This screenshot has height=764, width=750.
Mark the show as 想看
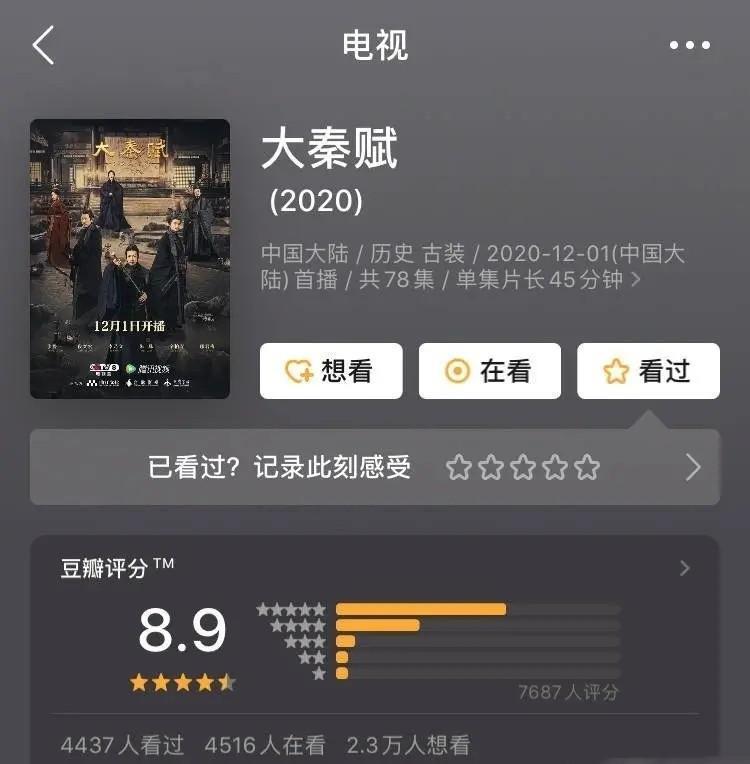(x=331, y=372)
